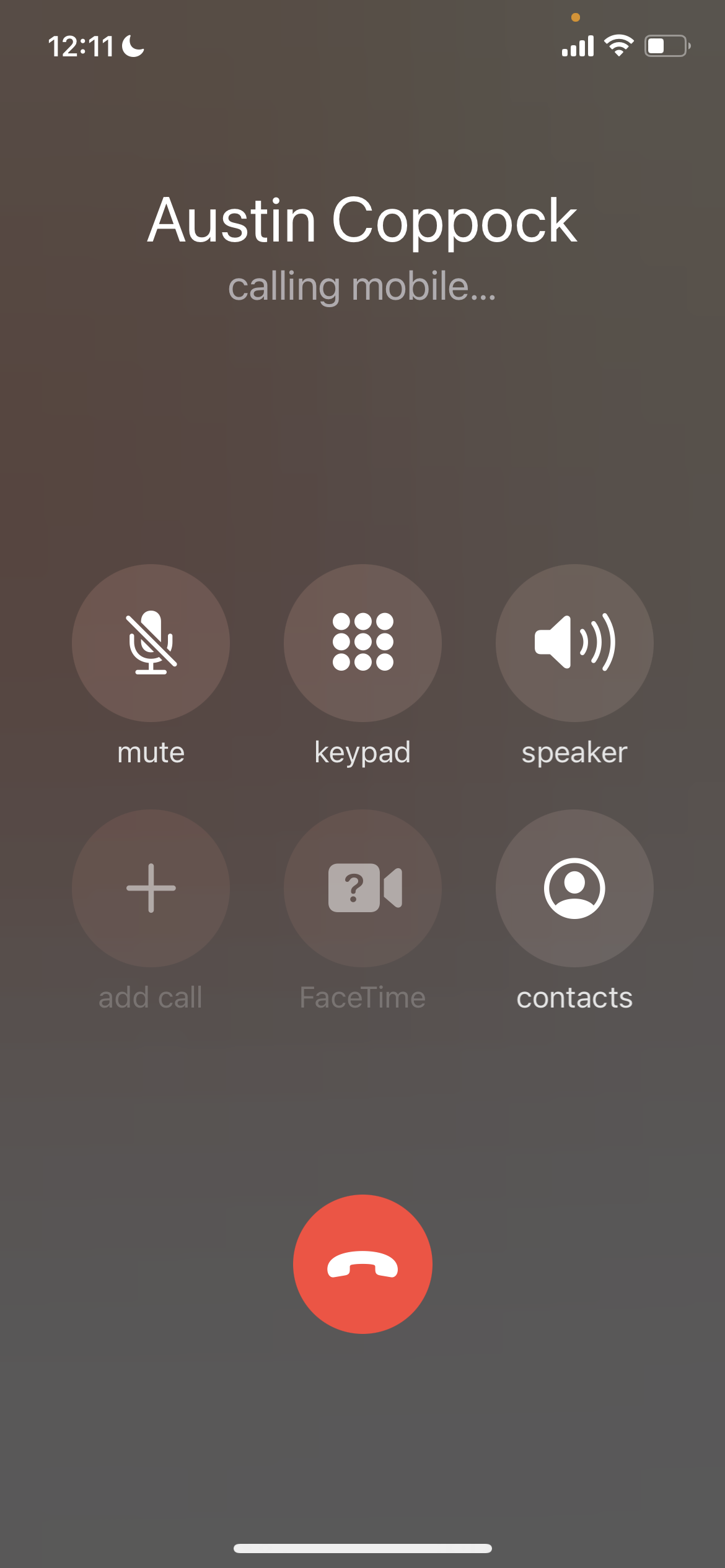
Task: Switch to a FaceTime video call
Action: click(x=362, y=888)
